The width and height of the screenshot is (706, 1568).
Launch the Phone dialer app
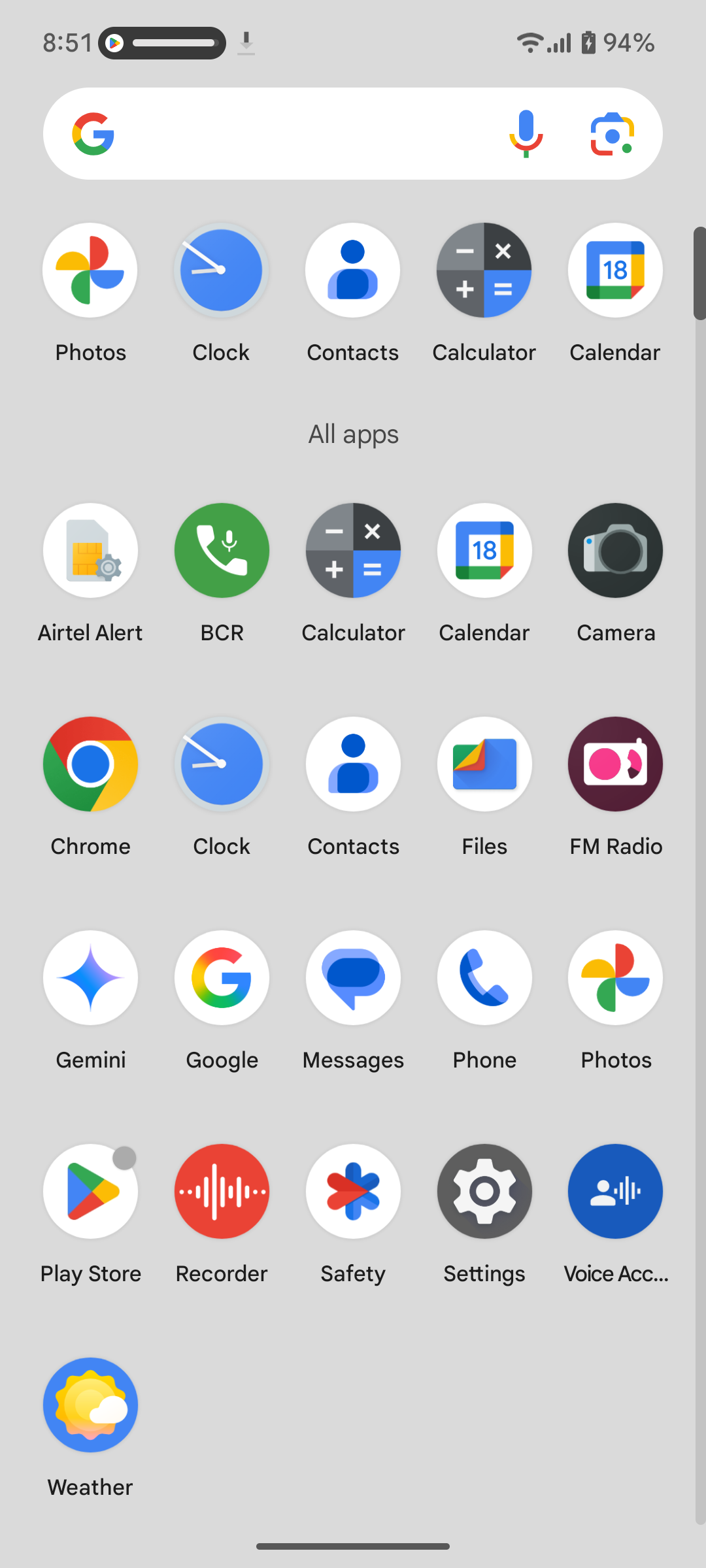[x=484, y=978]
